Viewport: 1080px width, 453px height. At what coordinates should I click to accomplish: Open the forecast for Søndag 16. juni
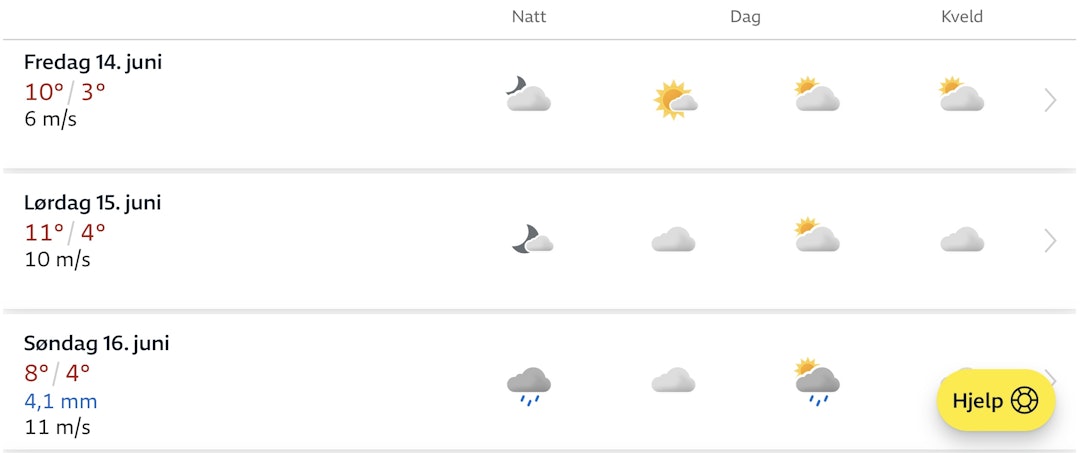(x=96, y=344)
